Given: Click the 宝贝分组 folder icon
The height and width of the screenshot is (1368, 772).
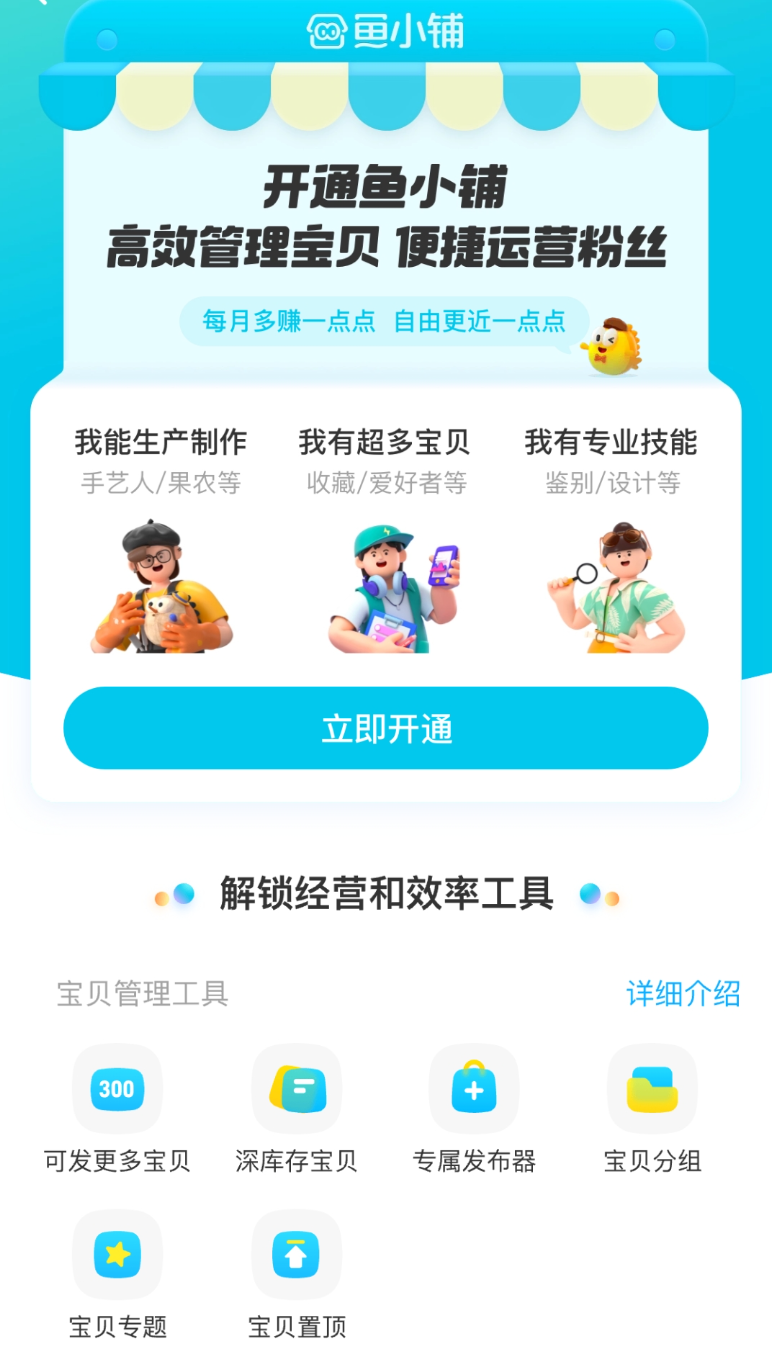Looking at the screenshot, I should pyautogui.click(x=652, y=1089).
